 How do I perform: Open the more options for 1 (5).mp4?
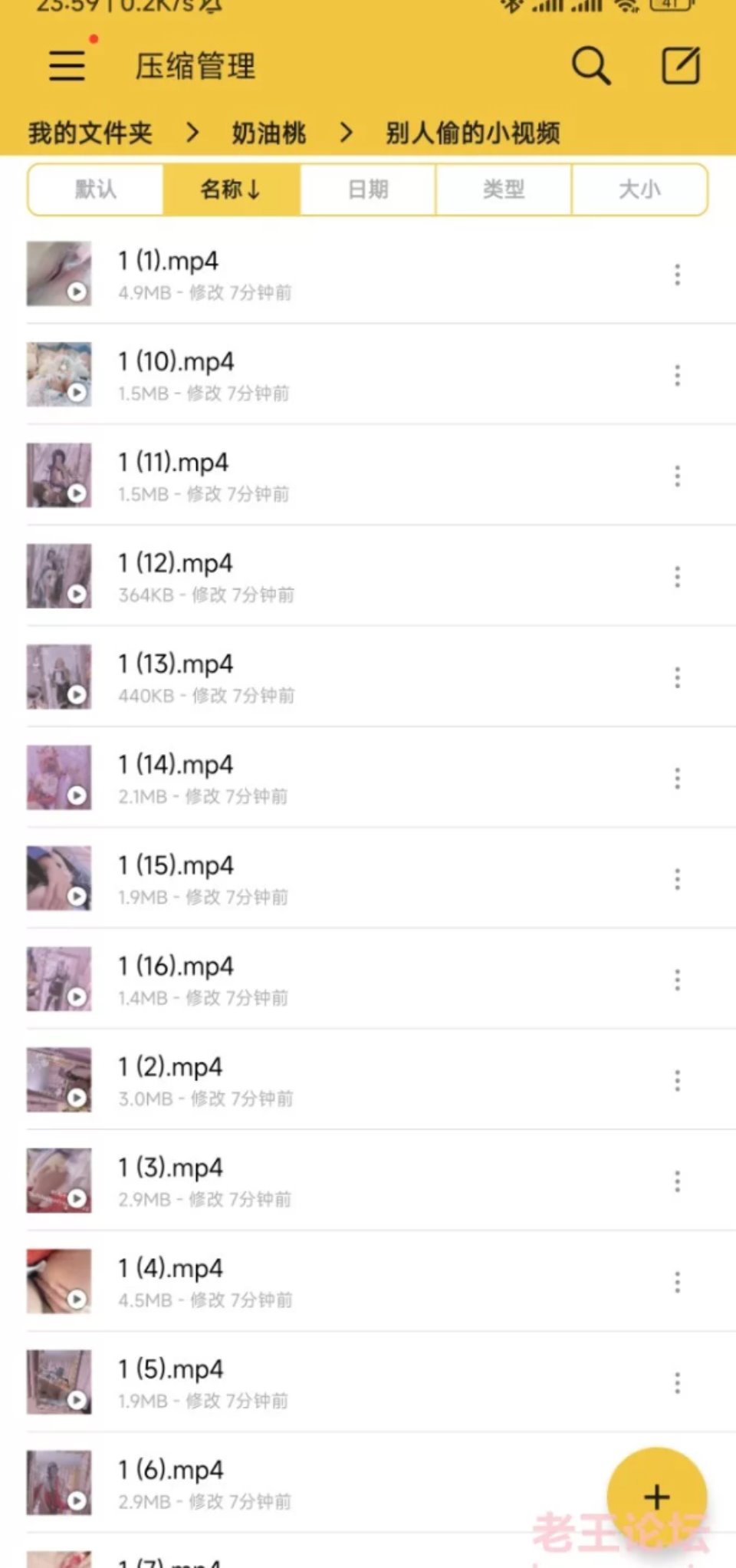(677, 1382)
